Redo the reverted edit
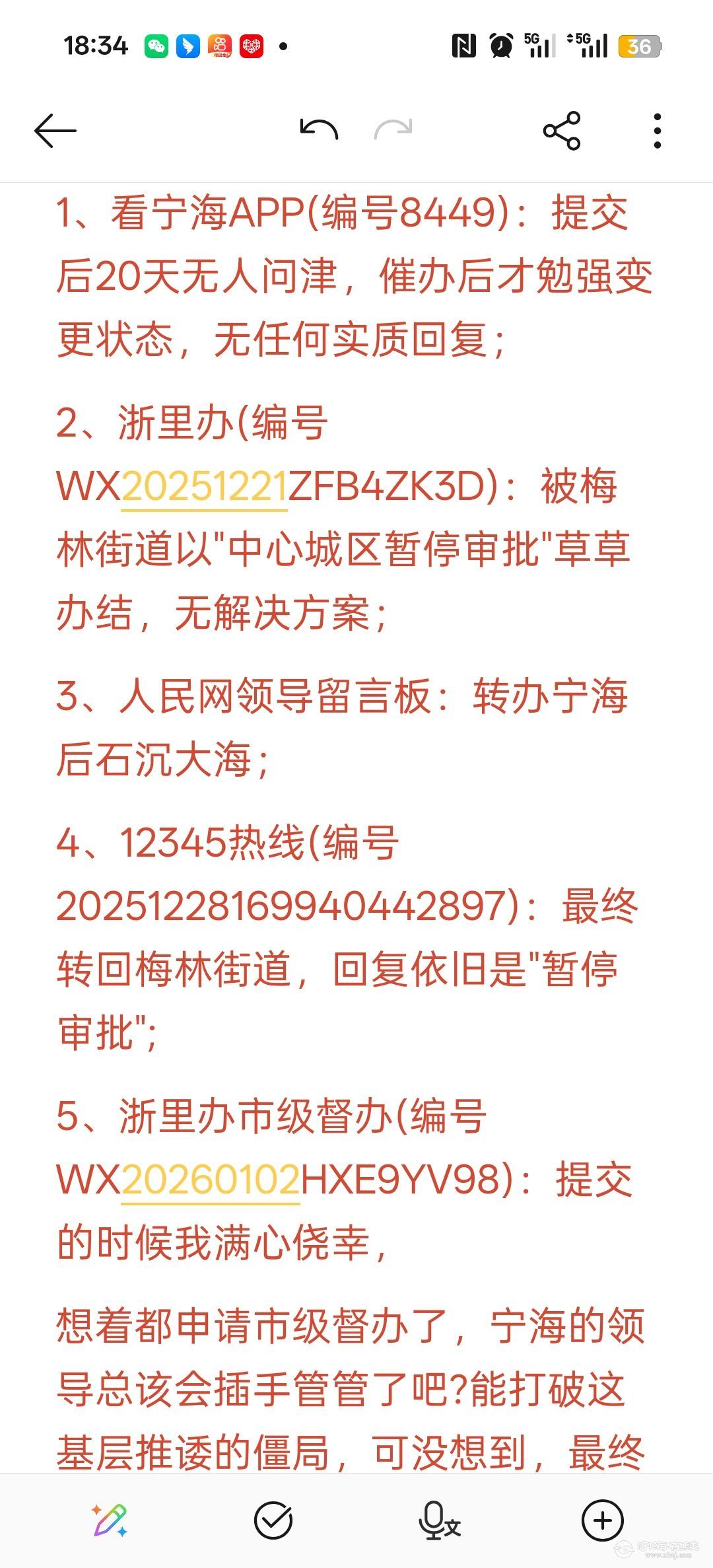 [x=393, y=129]
